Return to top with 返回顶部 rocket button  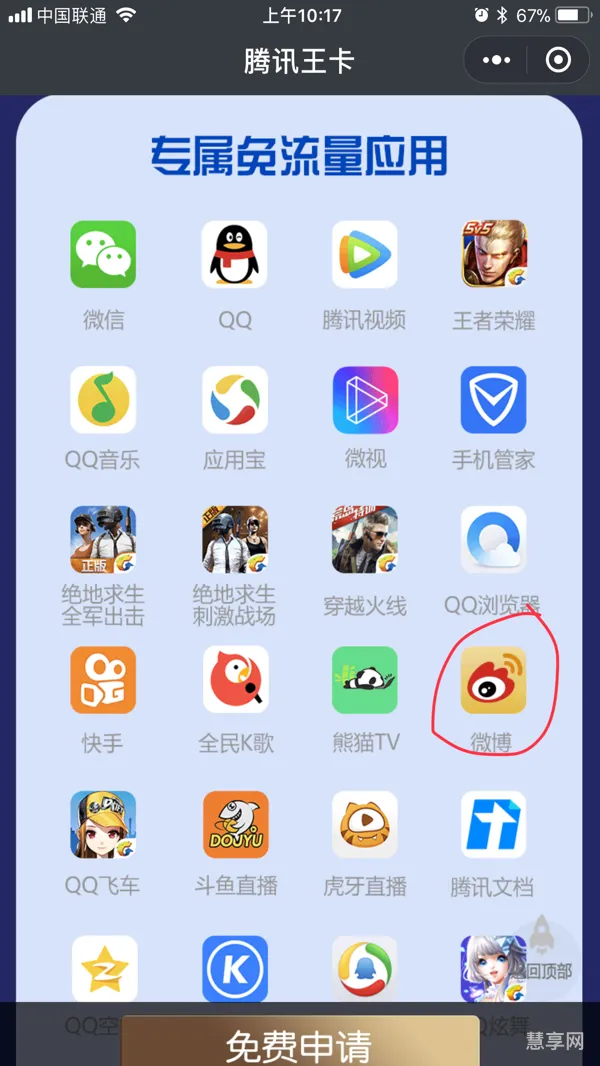pyautogui.click(x=542, y=949)
